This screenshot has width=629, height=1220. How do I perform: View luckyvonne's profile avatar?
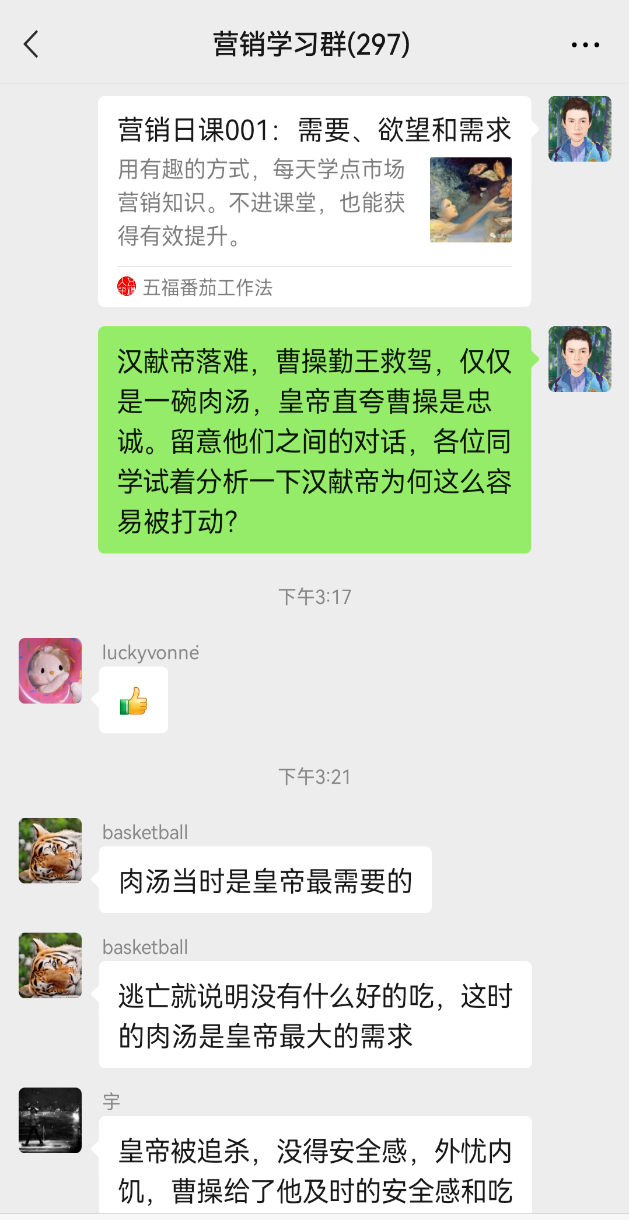(x=50, y=671)
